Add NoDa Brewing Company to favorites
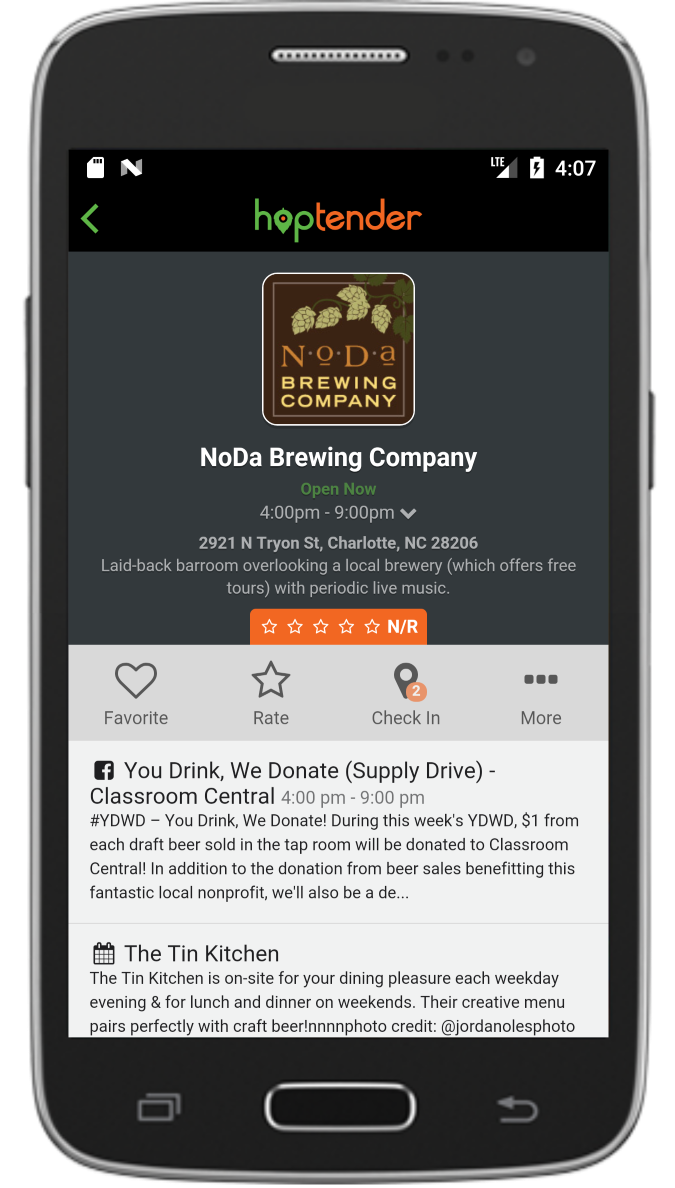The height and width of the screenshot is (1188, 675). [x=136, y=694]
